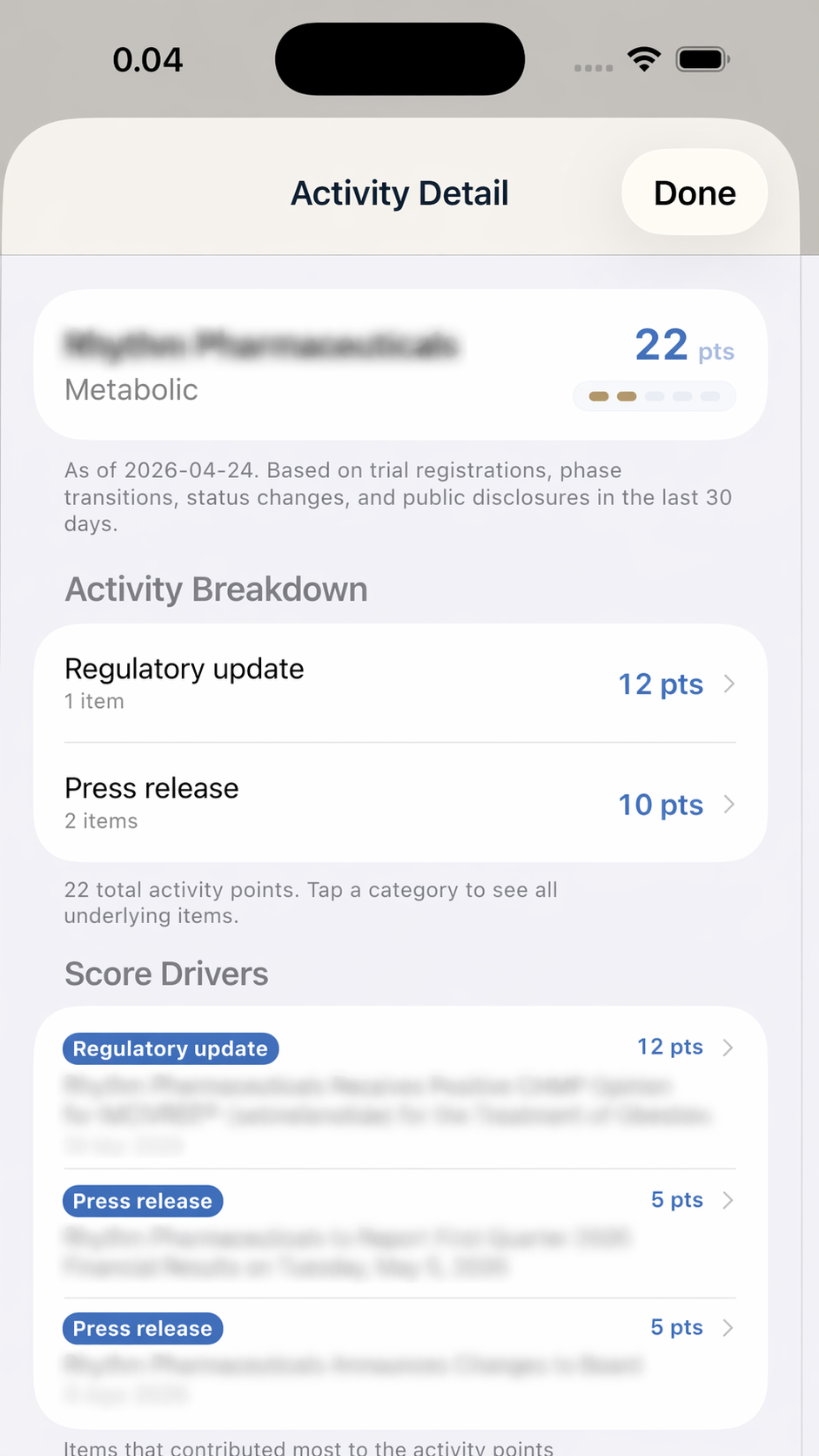Tap the 0.04 timer in the status bar
The width and height of the screenshot is (819, 1456).
pyautogui.click(x=148, y=59)
